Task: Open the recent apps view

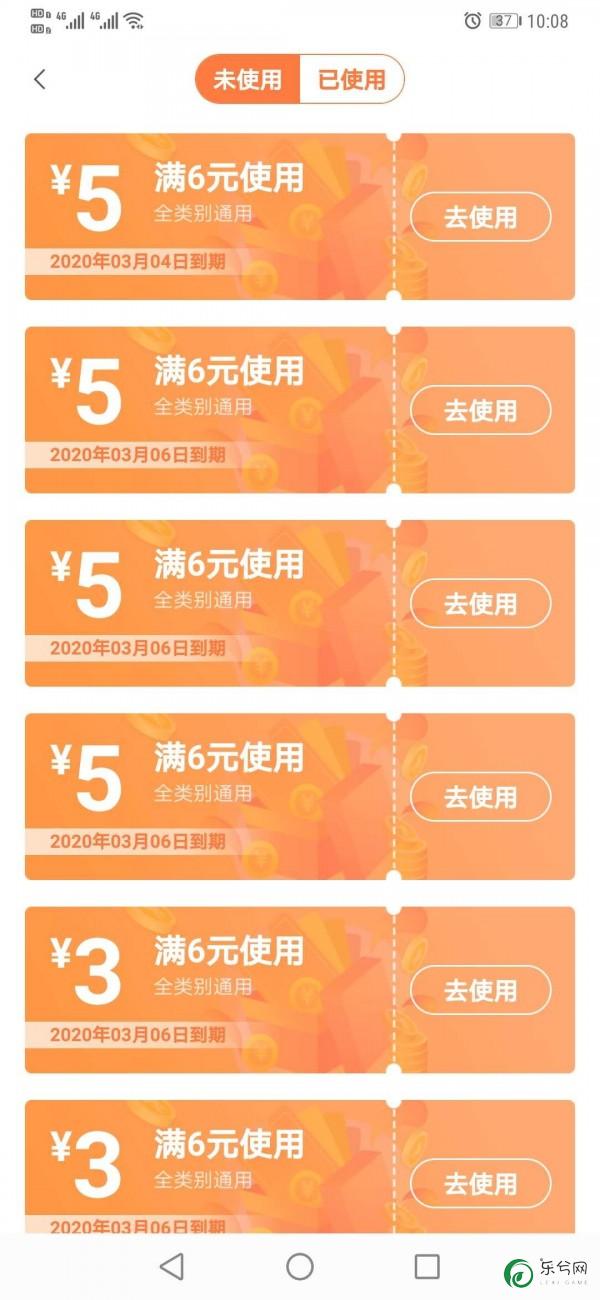Action: tap(427, 1267)
